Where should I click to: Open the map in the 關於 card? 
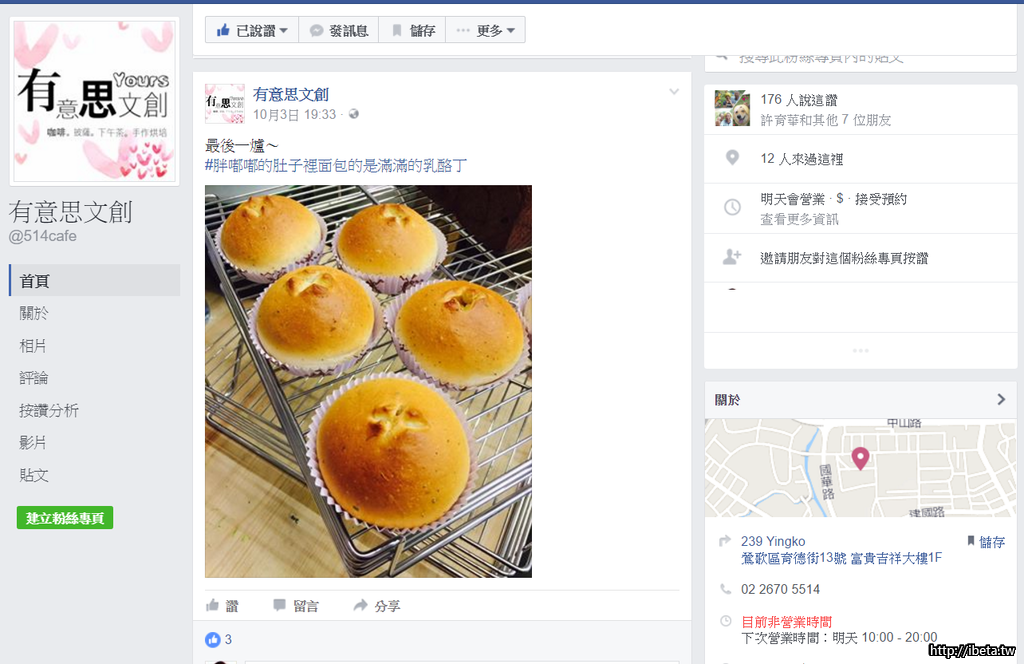pos(860,468)
